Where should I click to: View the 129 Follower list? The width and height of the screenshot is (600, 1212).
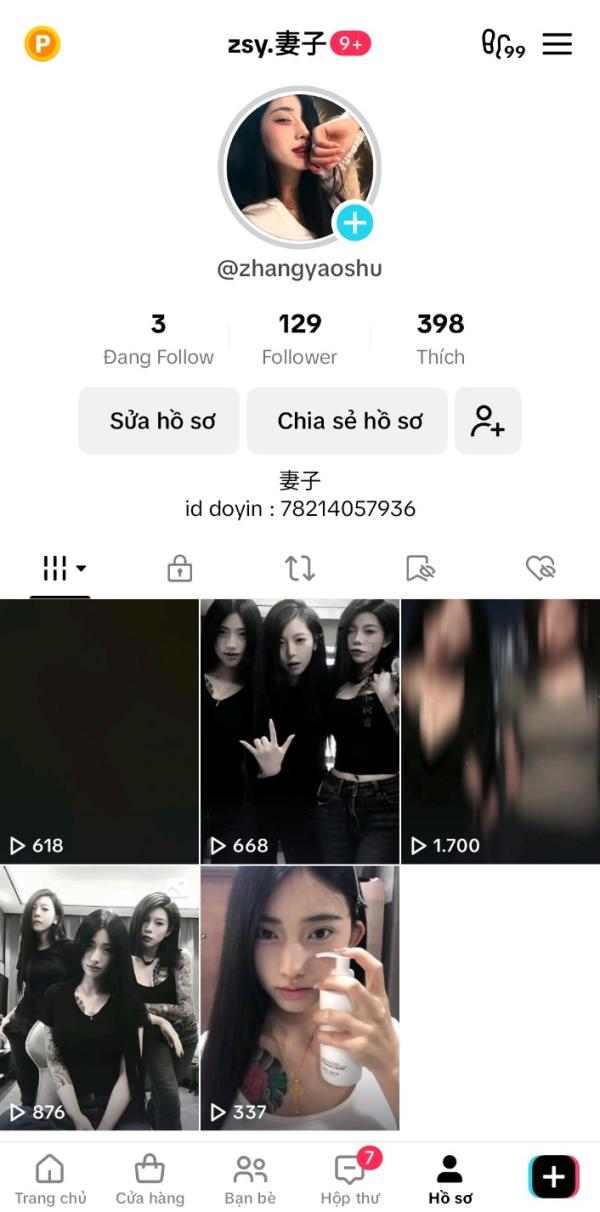[x=299, y=339]
